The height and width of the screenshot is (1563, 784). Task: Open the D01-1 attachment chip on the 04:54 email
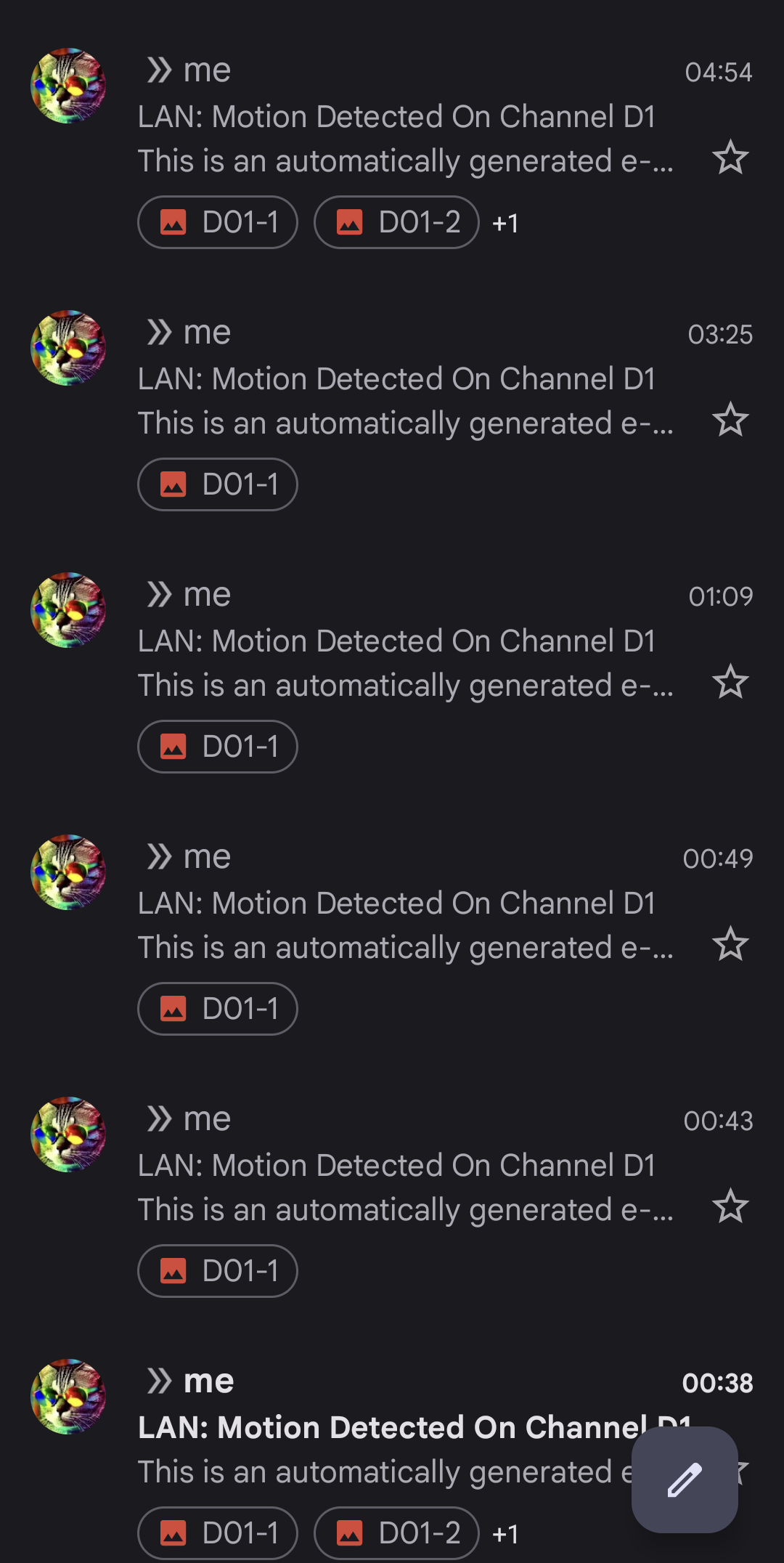point(217,222)
